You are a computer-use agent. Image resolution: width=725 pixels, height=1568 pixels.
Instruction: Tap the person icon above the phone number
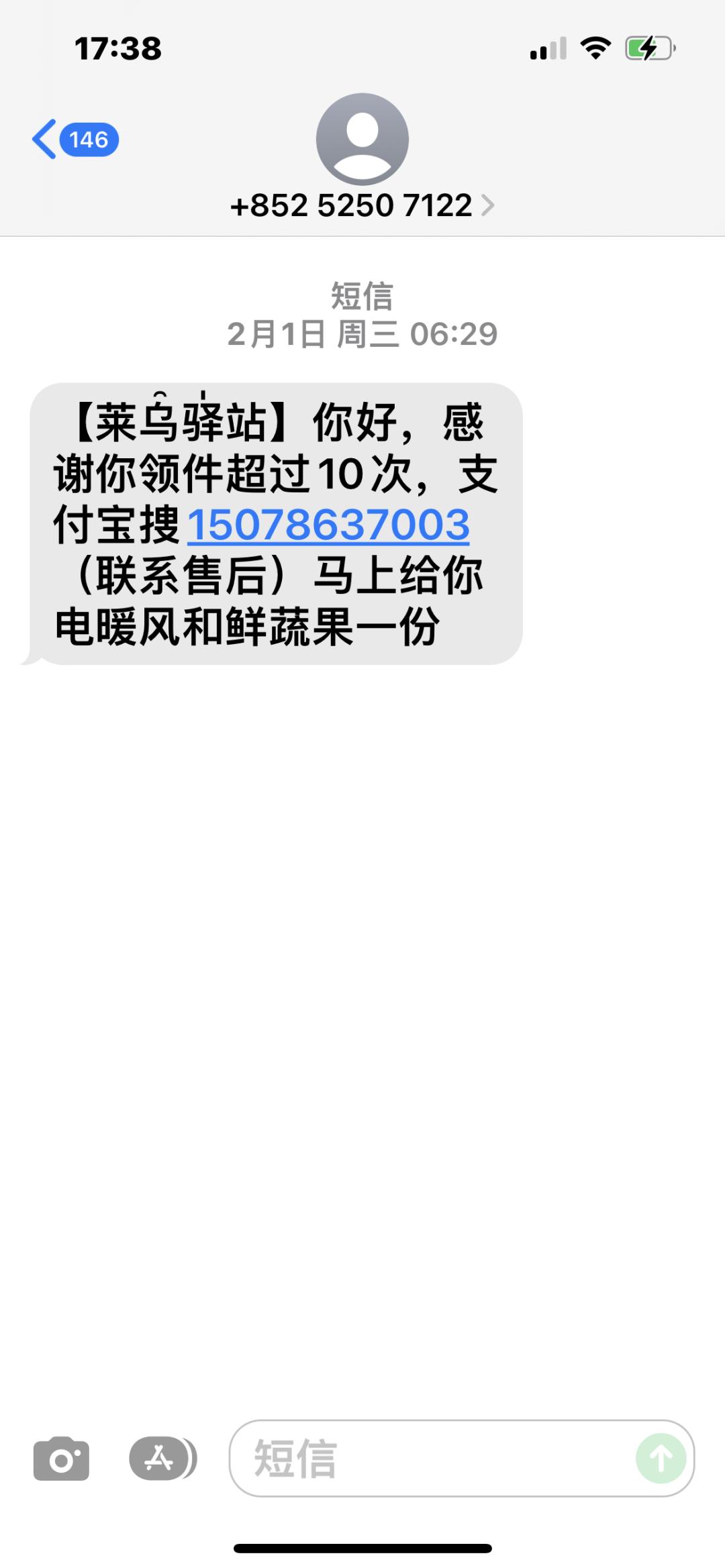coord(362,138)
